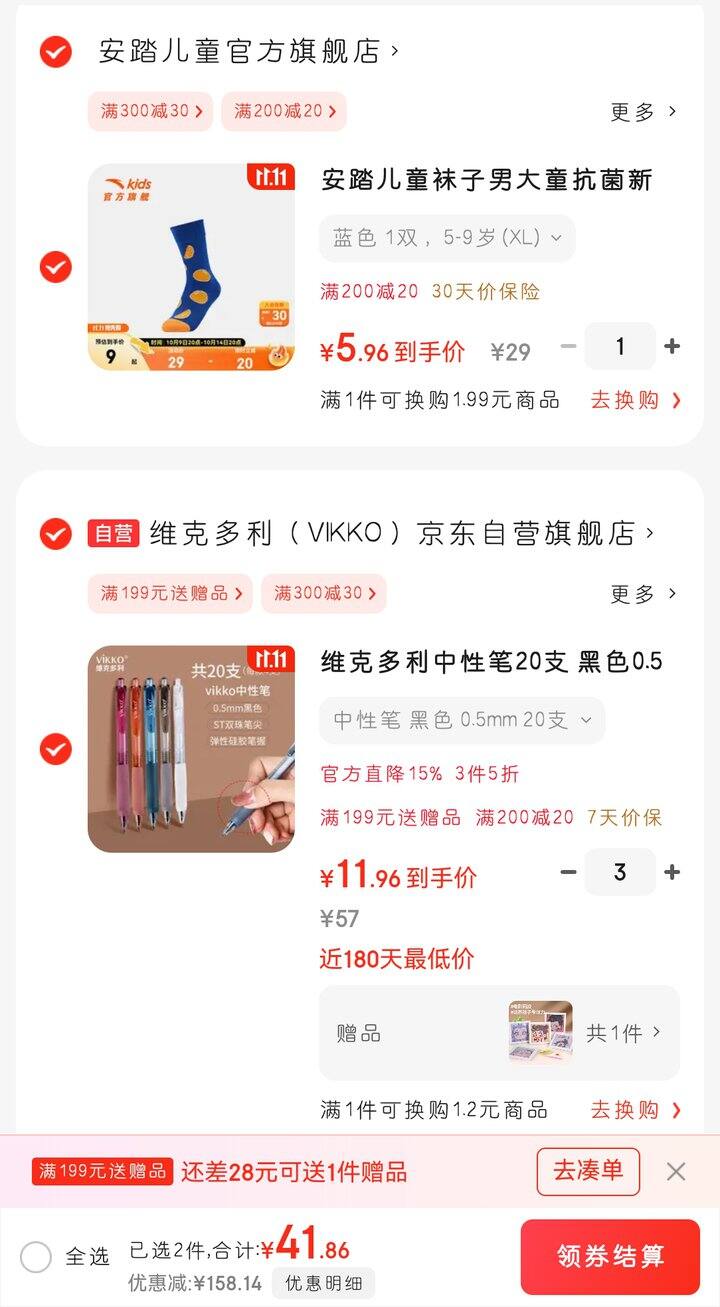The height and width of the screenshot is (1307, 720).
Task: Open the 赠品 共1件 gift row
Action: pyautogui.click(x=499, y=1033)
